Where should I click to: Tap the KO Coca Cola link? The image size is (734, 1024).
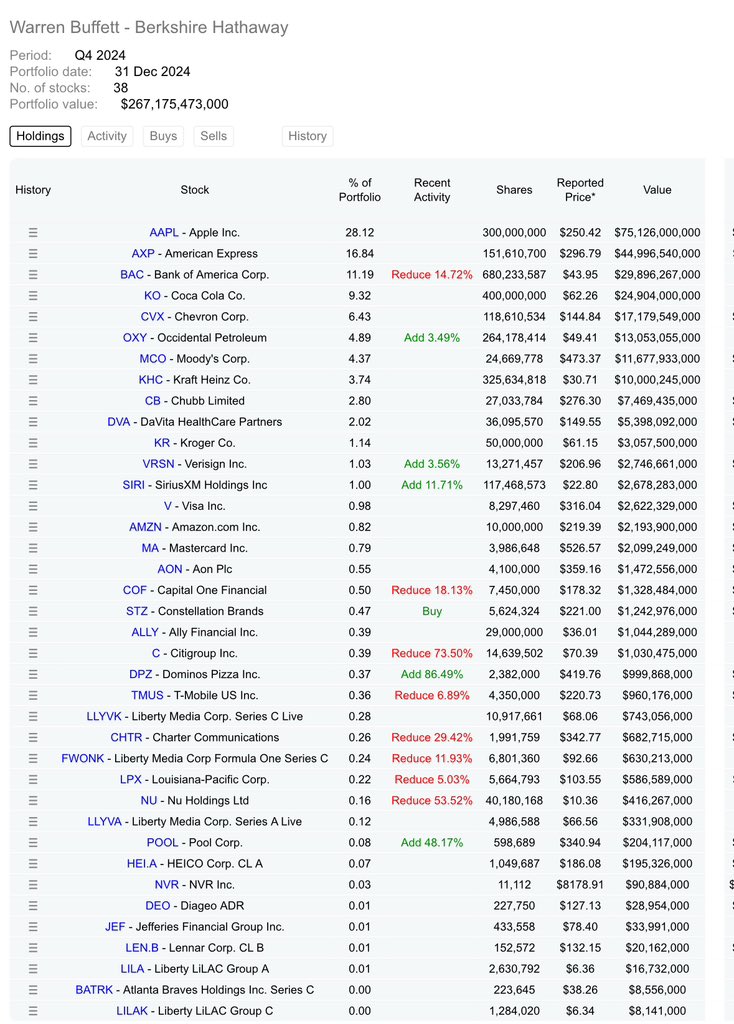(x=152, y=295)
